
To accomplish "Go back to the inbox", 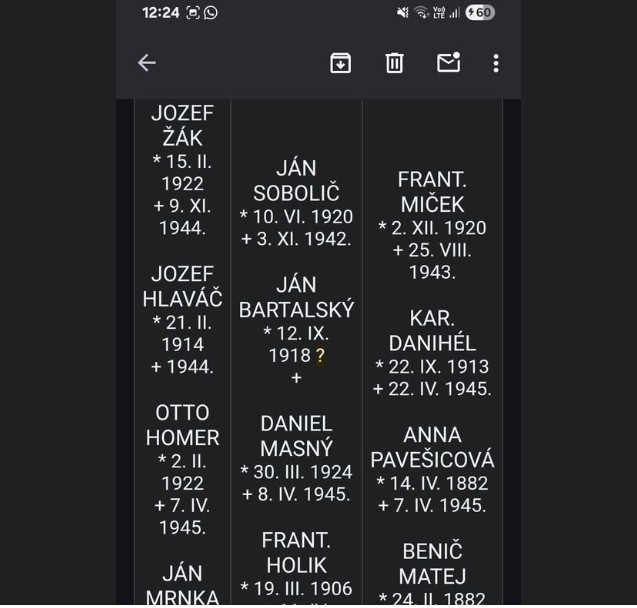I will click(147, 63).
